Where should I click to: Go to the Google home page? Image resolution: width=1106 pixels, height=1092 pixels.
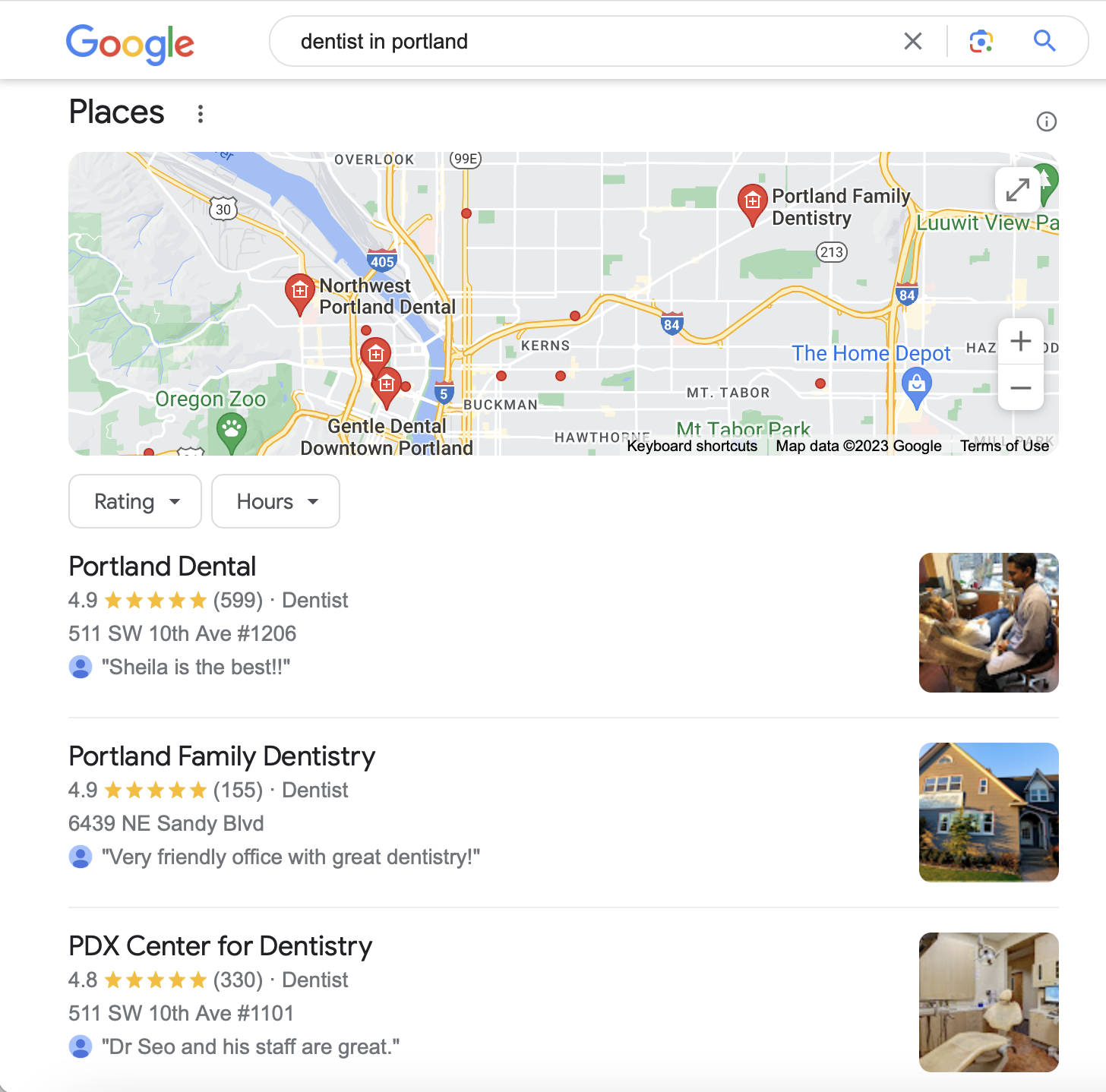pos(130,43)
